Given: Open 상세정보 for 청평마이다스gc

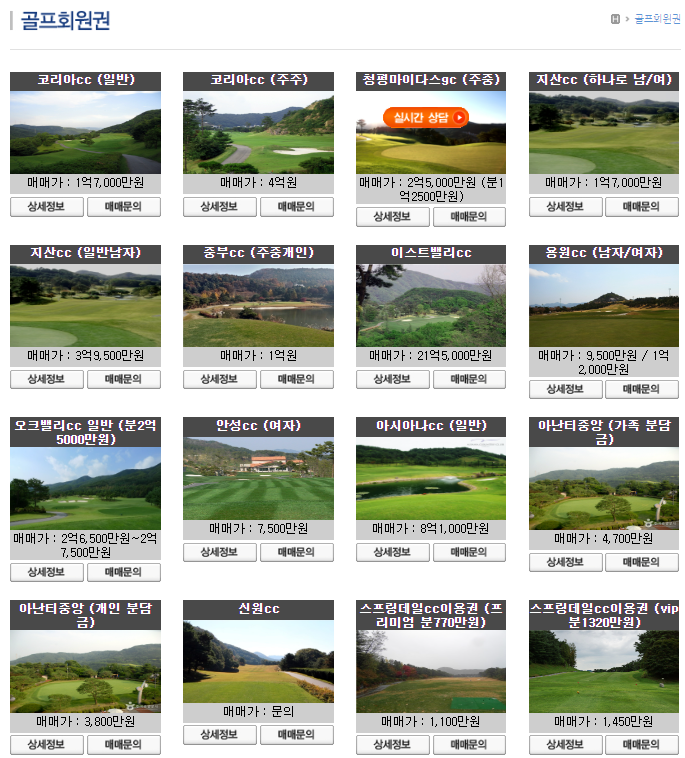Looking at the screenshot, I should (393, 217).
